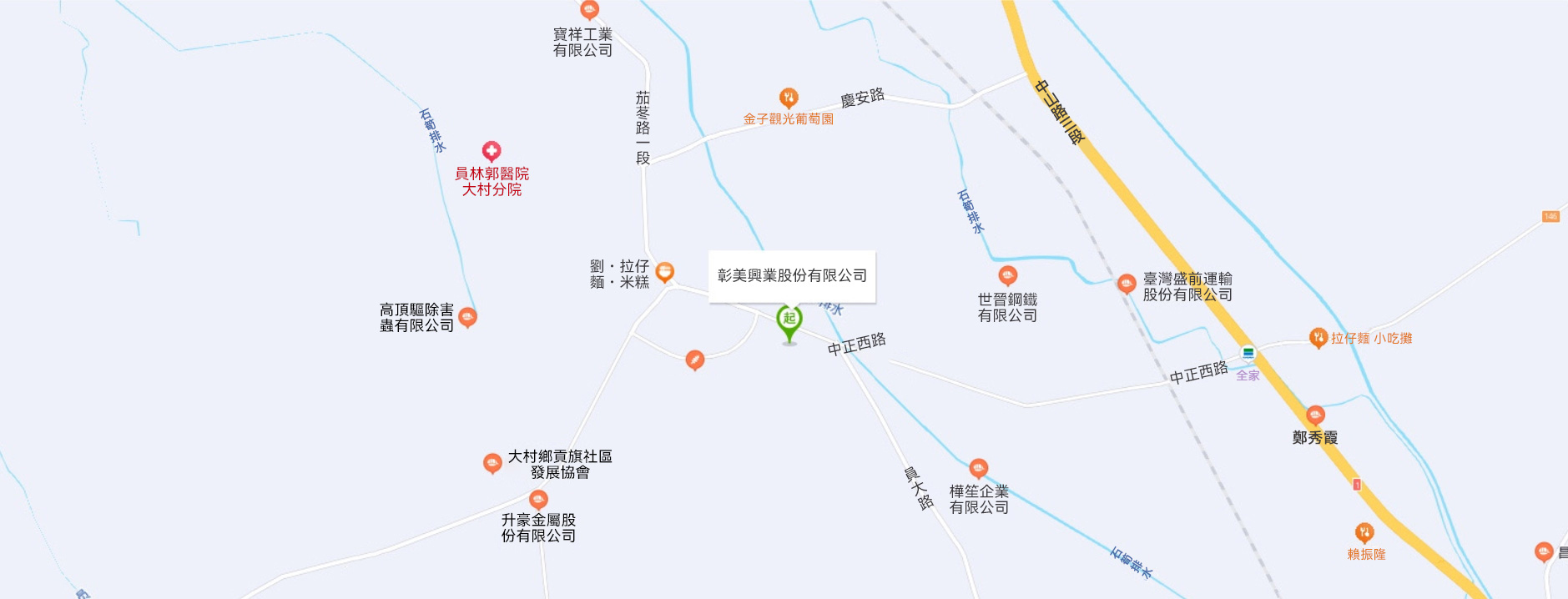Select the 樺笙企業有限公司 marker
The image size is (1568, 599).
pyautogui.click(x=979, y=468)
